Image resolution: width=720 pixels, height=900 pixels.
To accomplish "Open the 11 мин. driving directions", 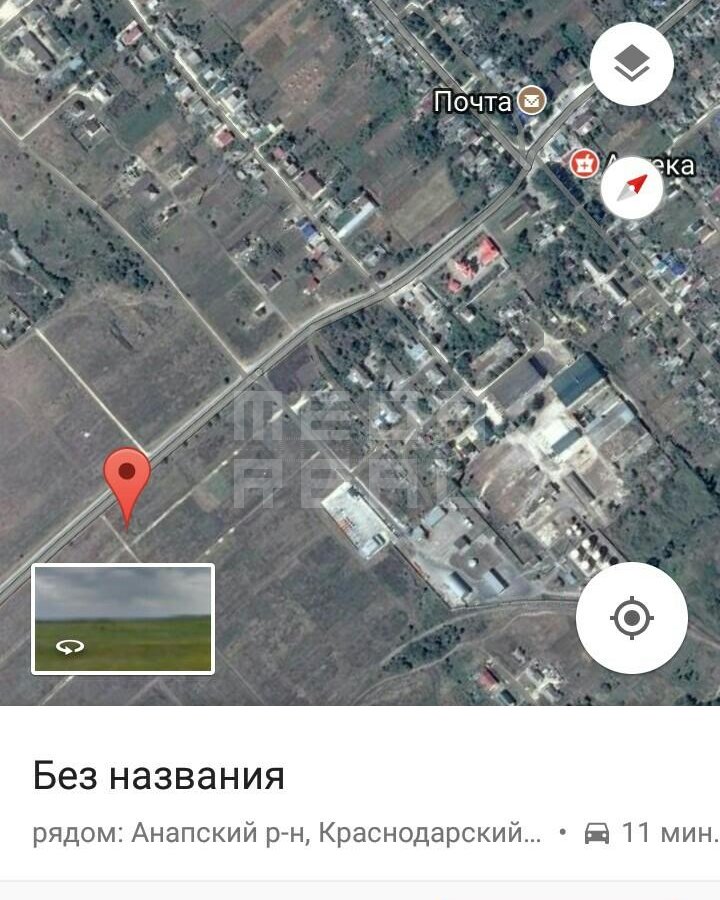I will pos(650,832).
